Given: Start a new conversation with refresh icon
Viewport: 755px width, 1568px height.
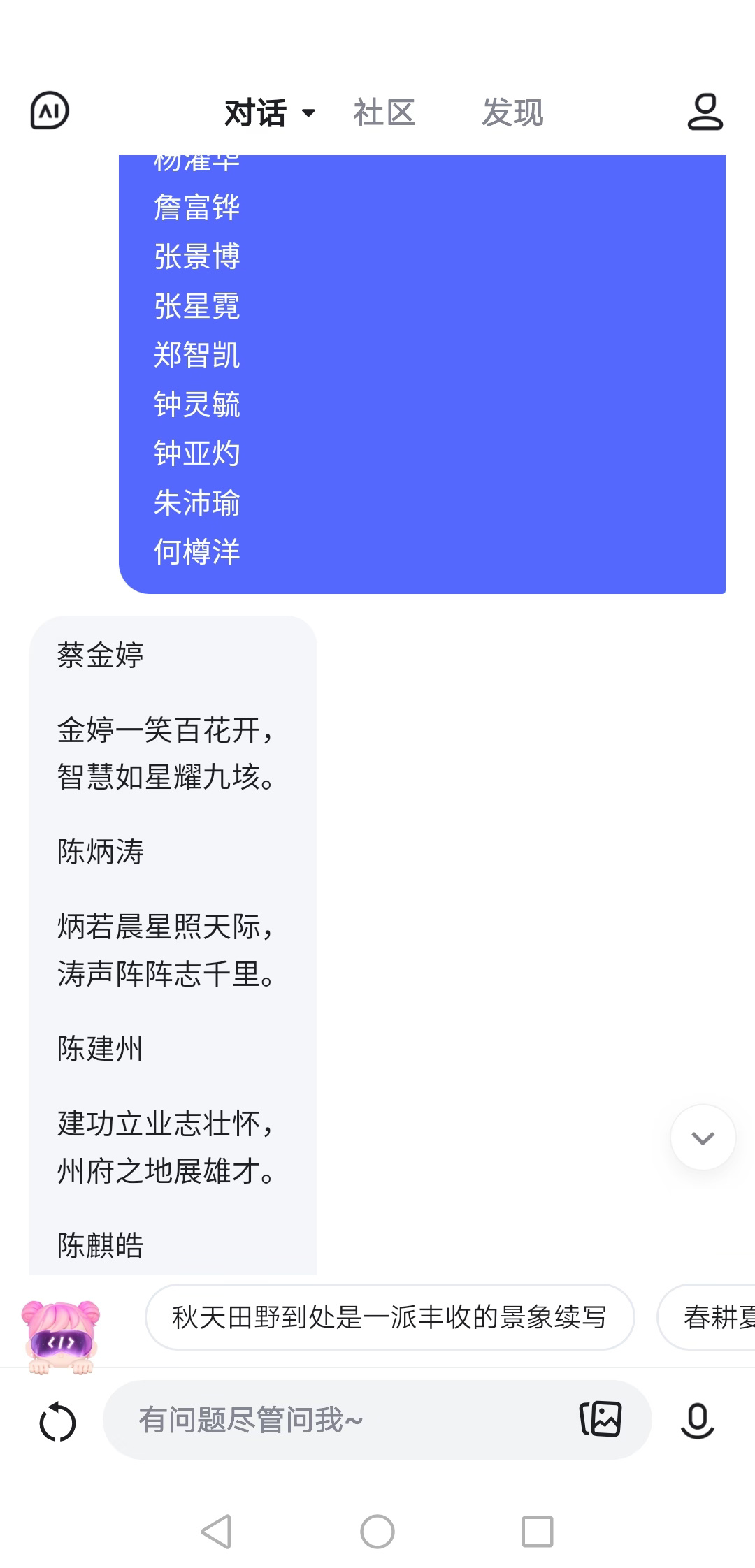Looking at the screenshot, I should 57,1421.
